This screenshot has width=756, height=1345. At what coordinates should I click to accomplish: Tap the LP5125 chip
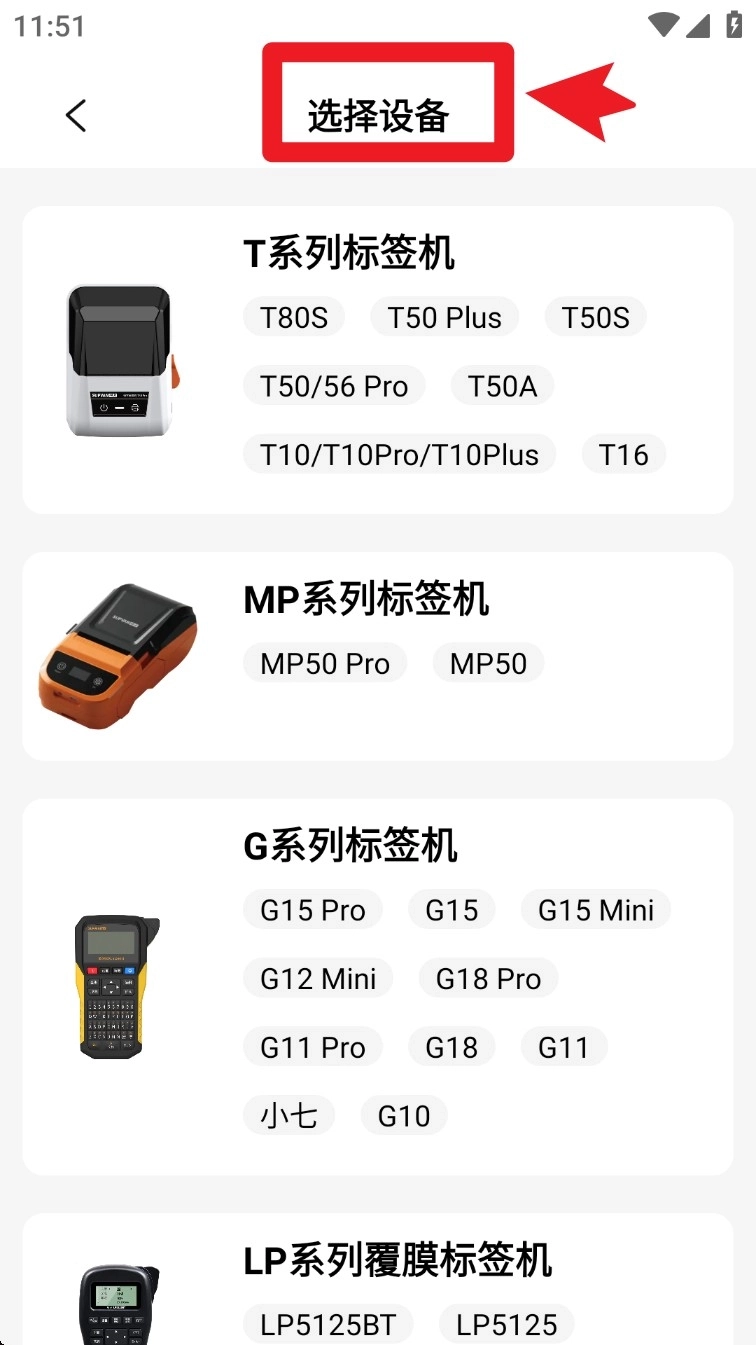[x=506, y=1325]
